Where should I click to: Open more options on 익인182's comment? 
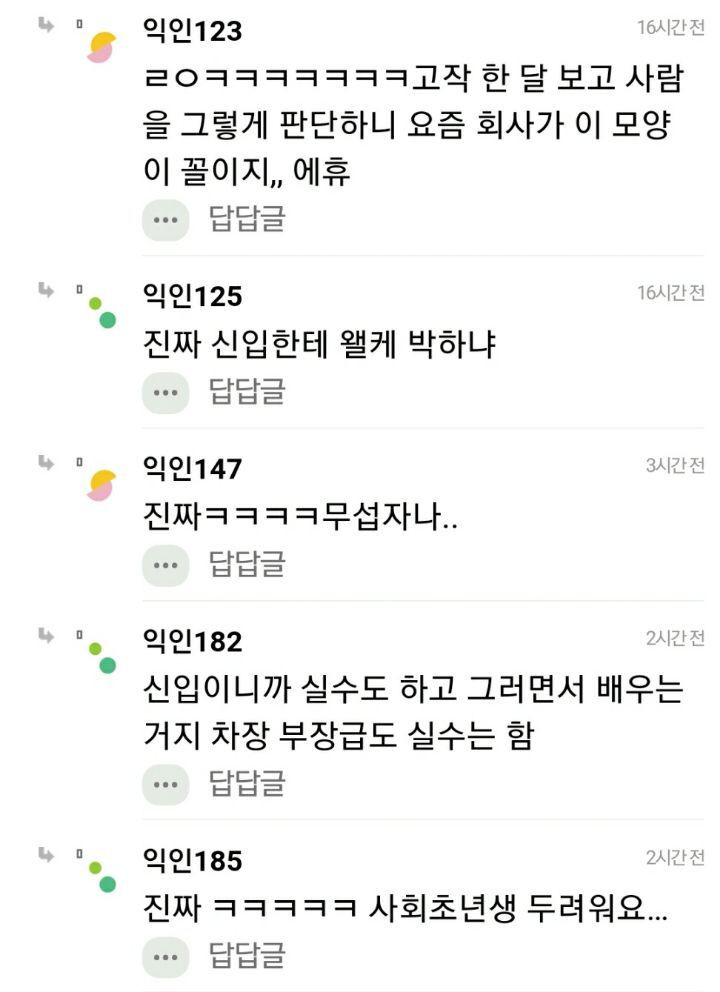tap(165, 782)
